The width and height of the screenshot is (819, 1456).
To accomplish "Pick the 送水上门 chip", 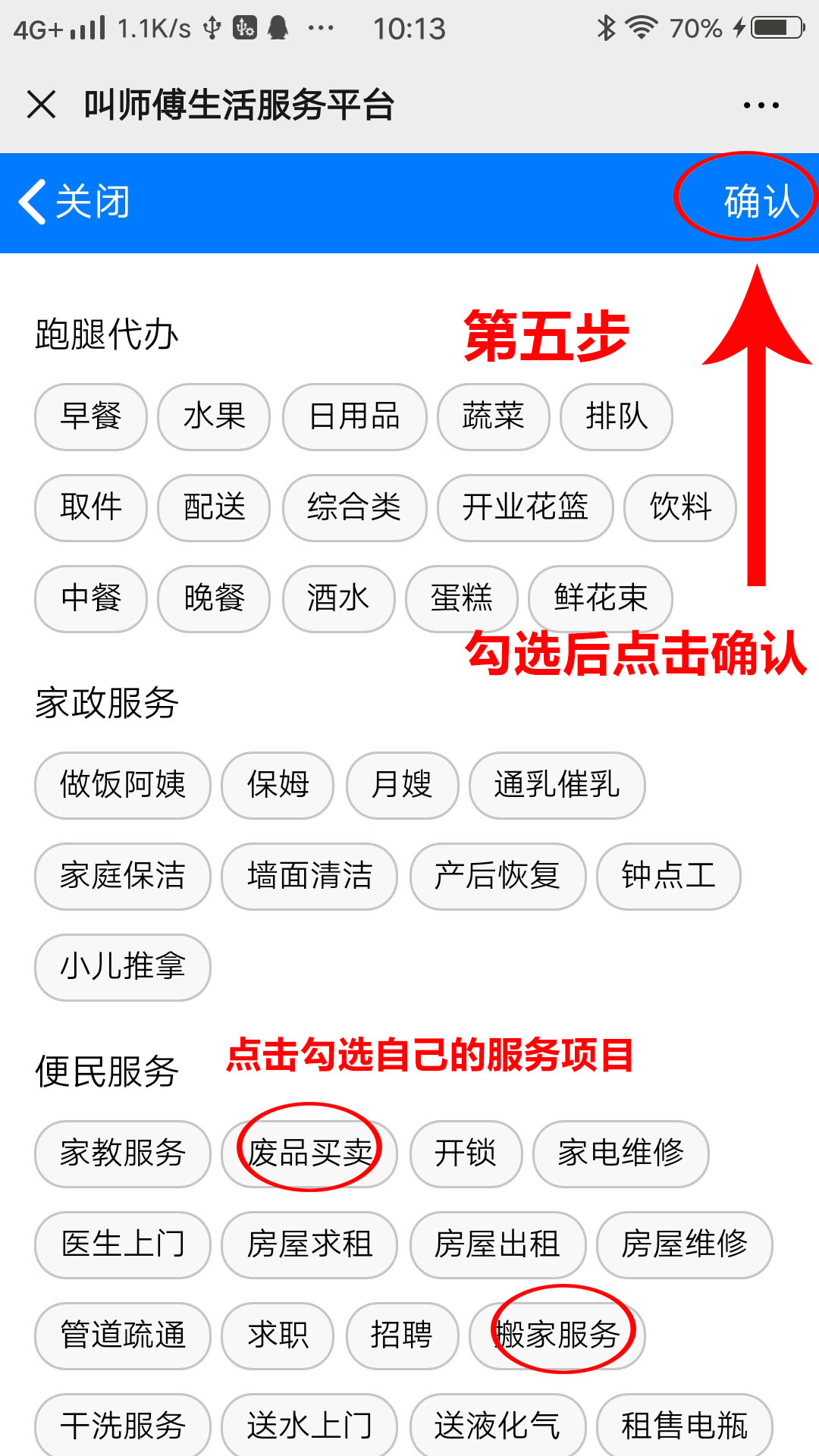I will click(x=309, y=1425).
